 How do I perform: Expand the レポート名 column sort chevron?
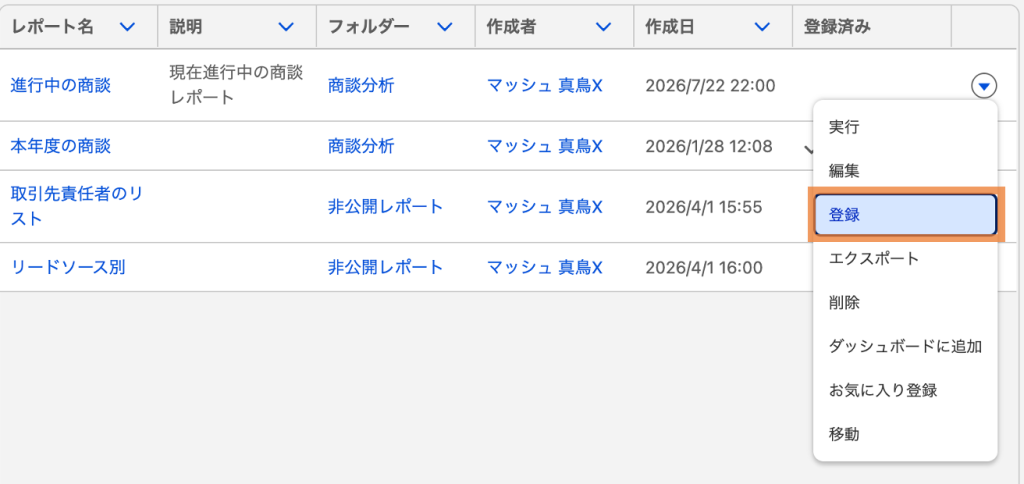[x=127, y=27]
